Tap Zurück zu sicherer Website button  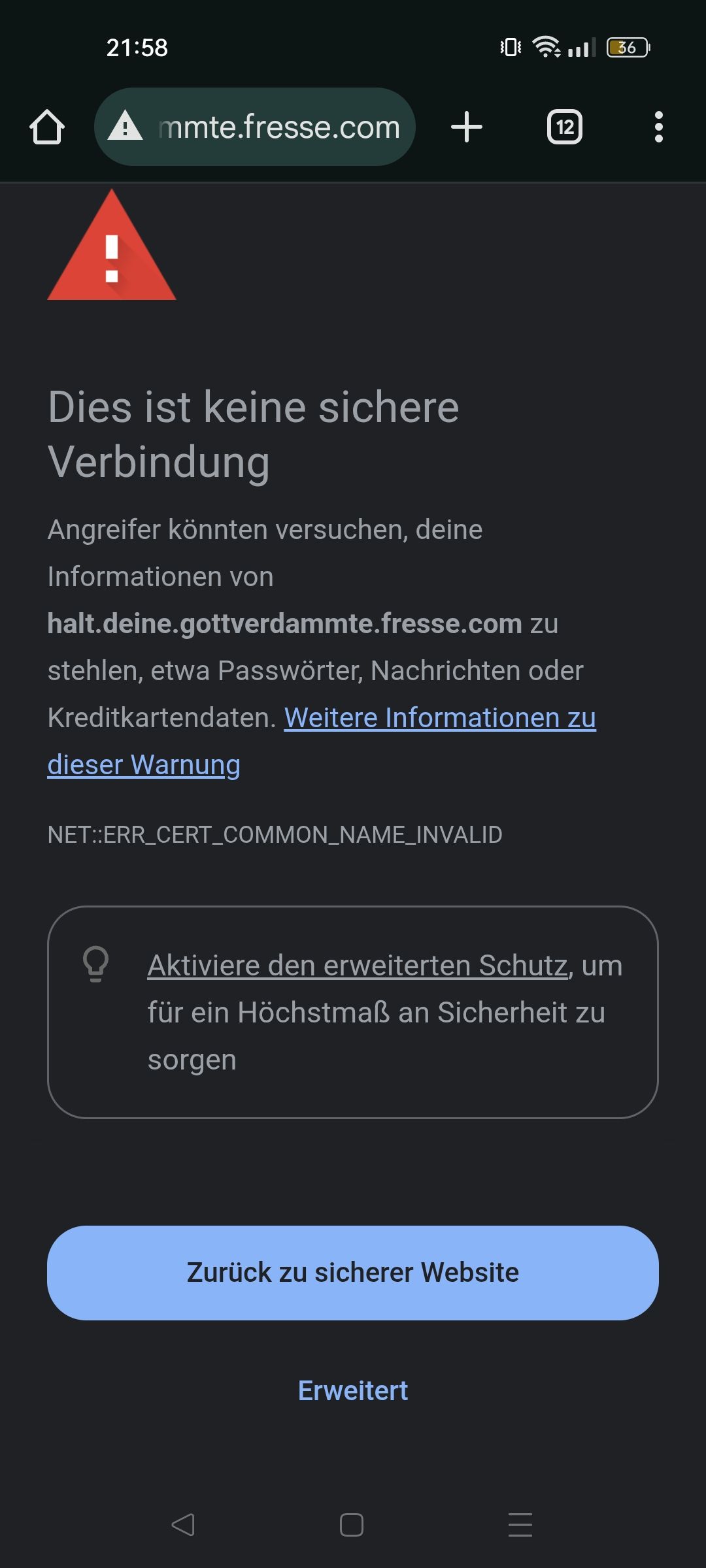(x=353, y=1273)
